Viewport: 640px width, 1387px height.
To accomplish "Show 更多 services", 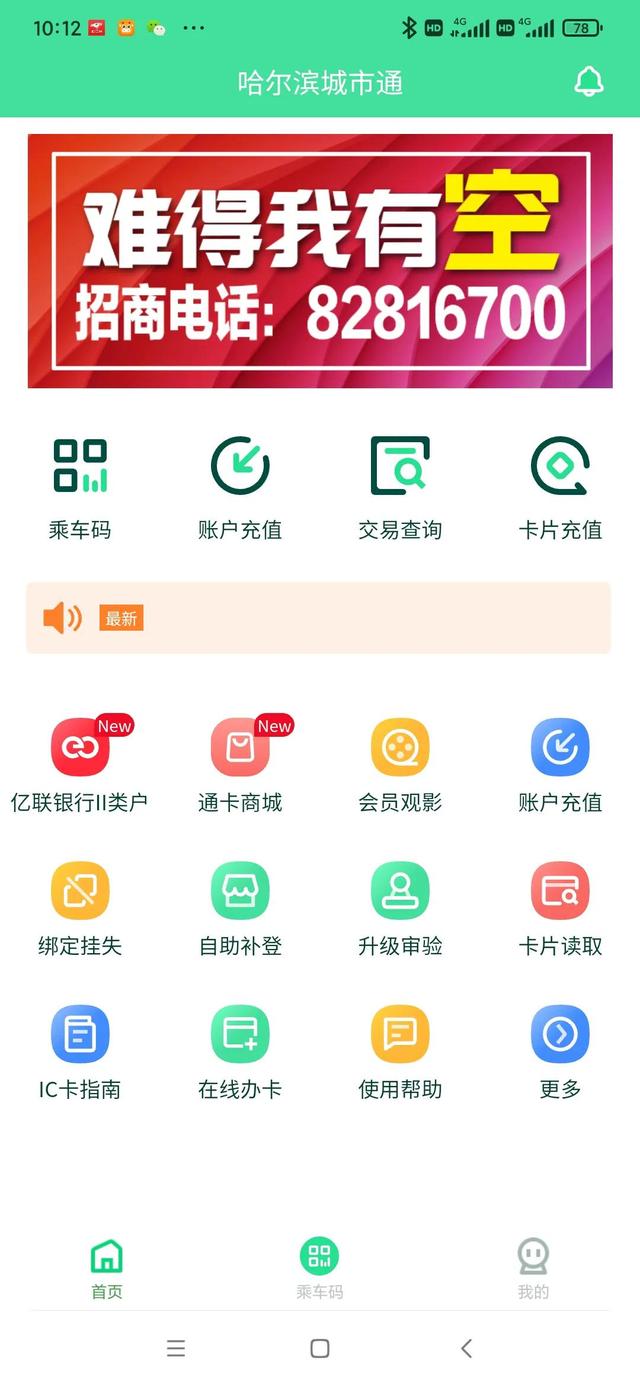I will click(x=560, y=1051).
